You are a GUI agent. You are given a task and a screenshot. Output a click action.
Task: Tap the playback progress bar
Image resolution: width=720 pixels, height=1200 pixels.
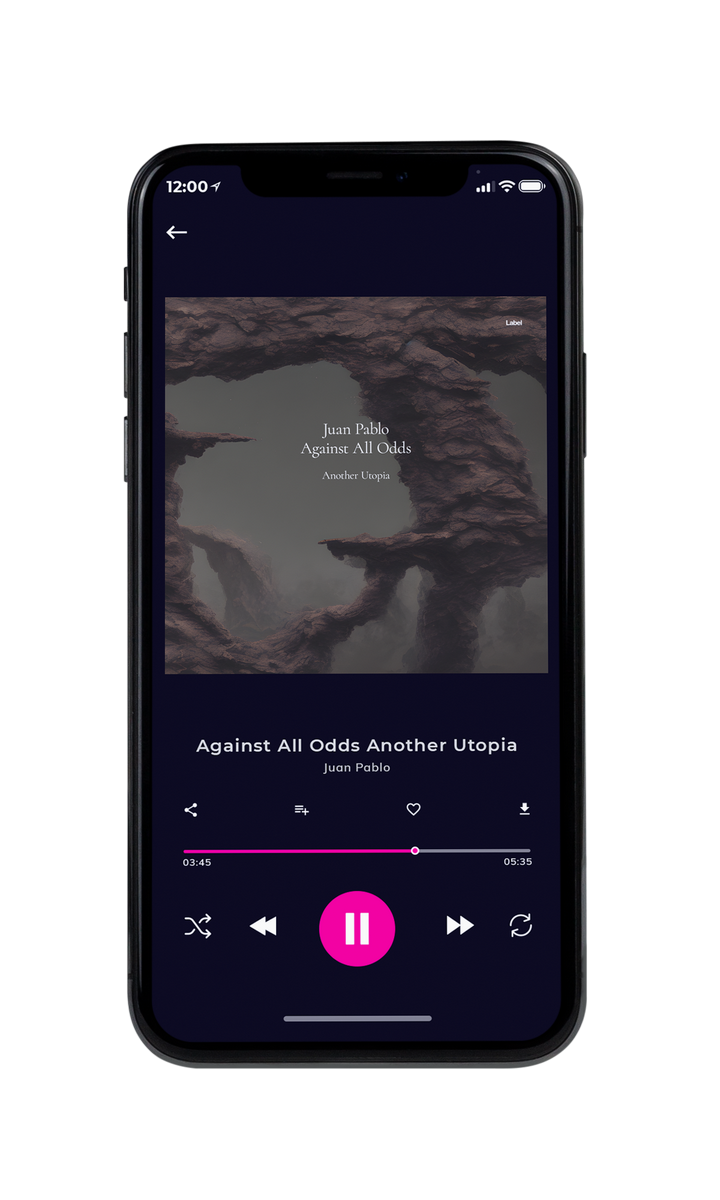pyautogui.click(x=357, y=851)
